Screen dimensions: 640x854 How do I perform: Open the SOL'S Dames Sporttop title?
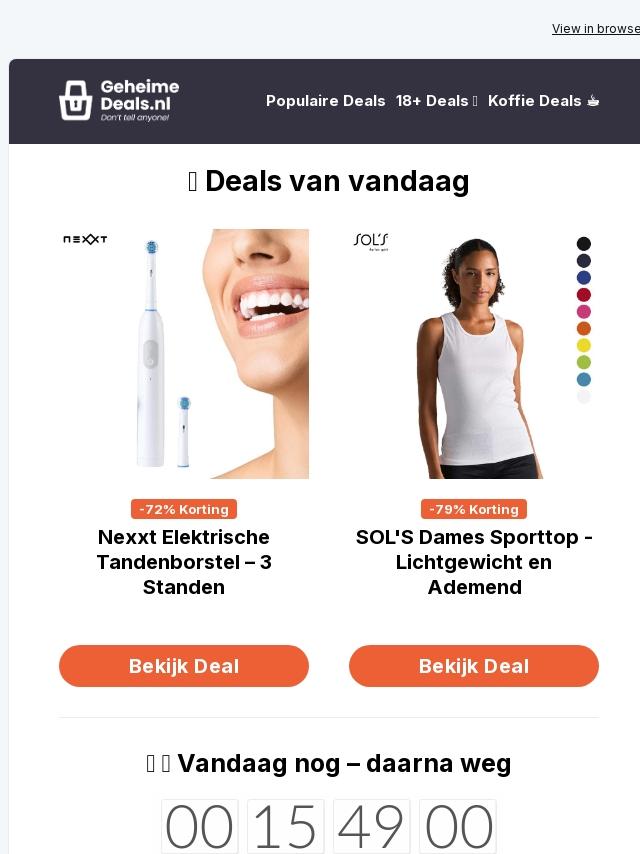pos(474,562)
